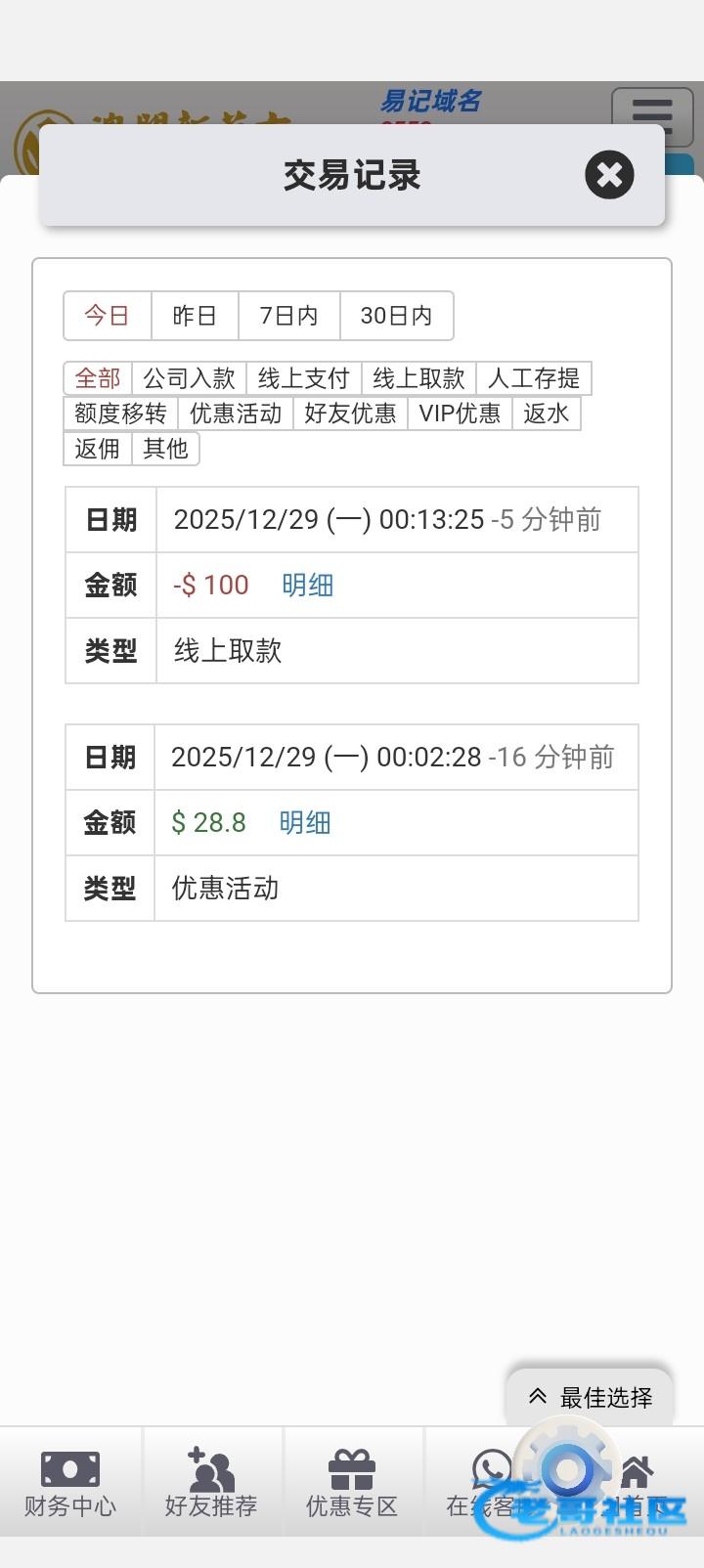Open the 优惠专区 tab
Viewport: 704px width, 1568px height.
click(x=352, y=1483)
